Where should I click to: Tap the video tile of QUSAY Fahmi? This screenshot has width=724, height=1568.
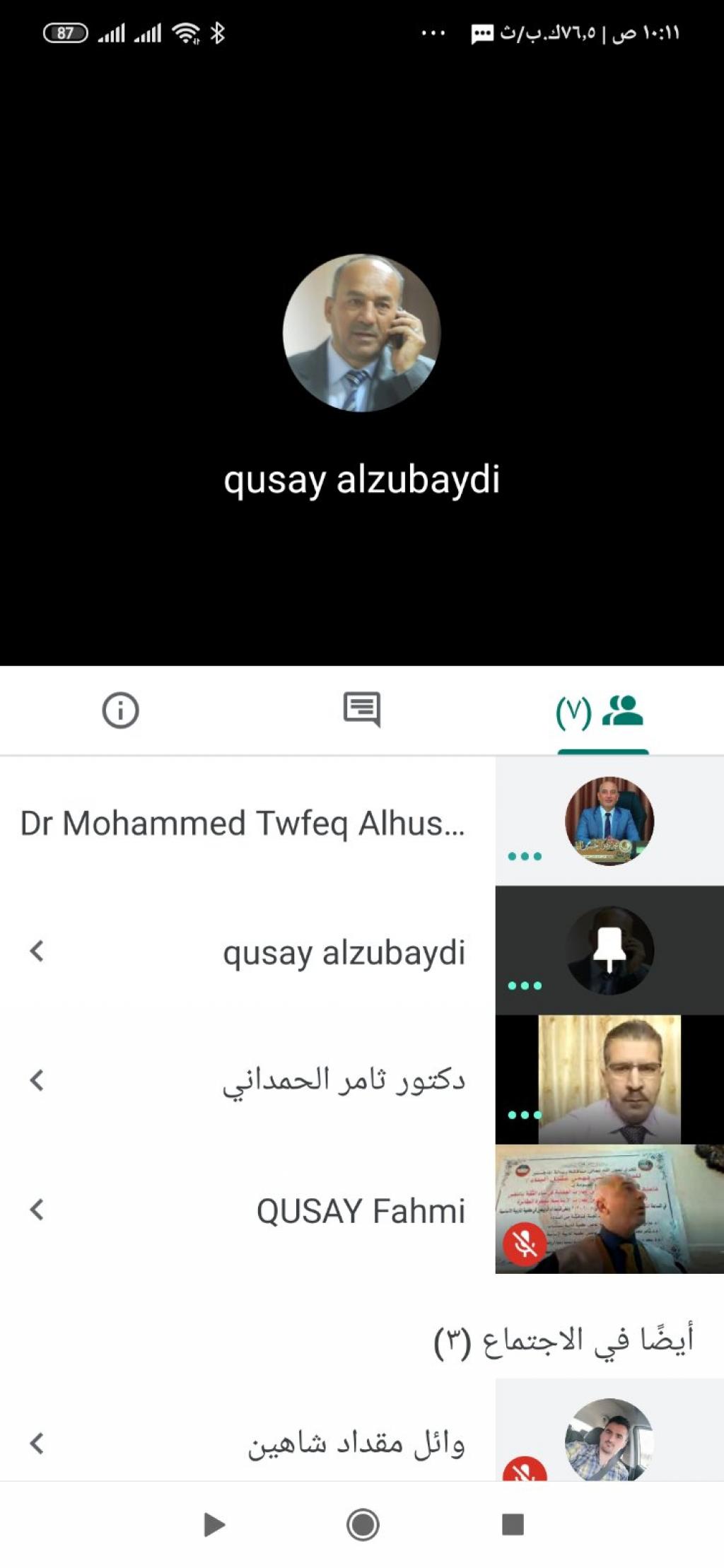(609, 1209)
